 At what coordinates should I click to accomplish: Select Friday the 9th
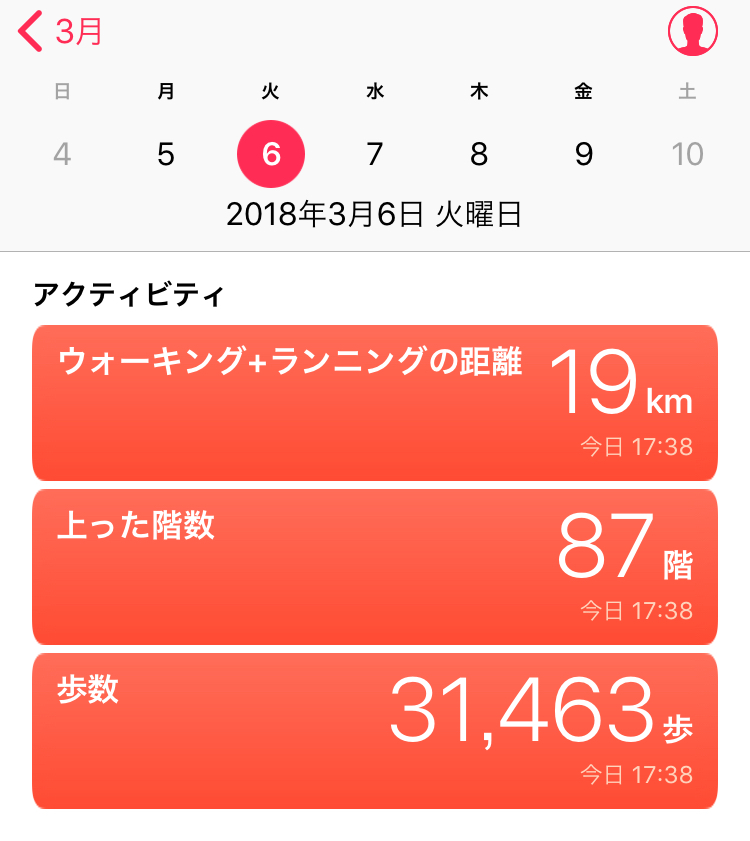[x=584, y=154]
